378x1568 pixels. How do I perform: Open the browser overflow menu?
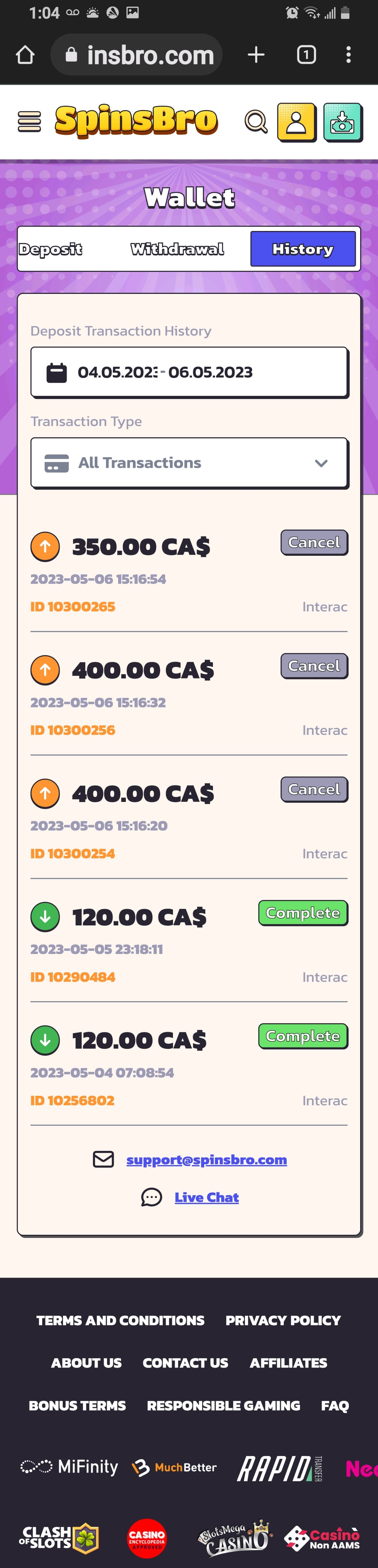(348, 55)
